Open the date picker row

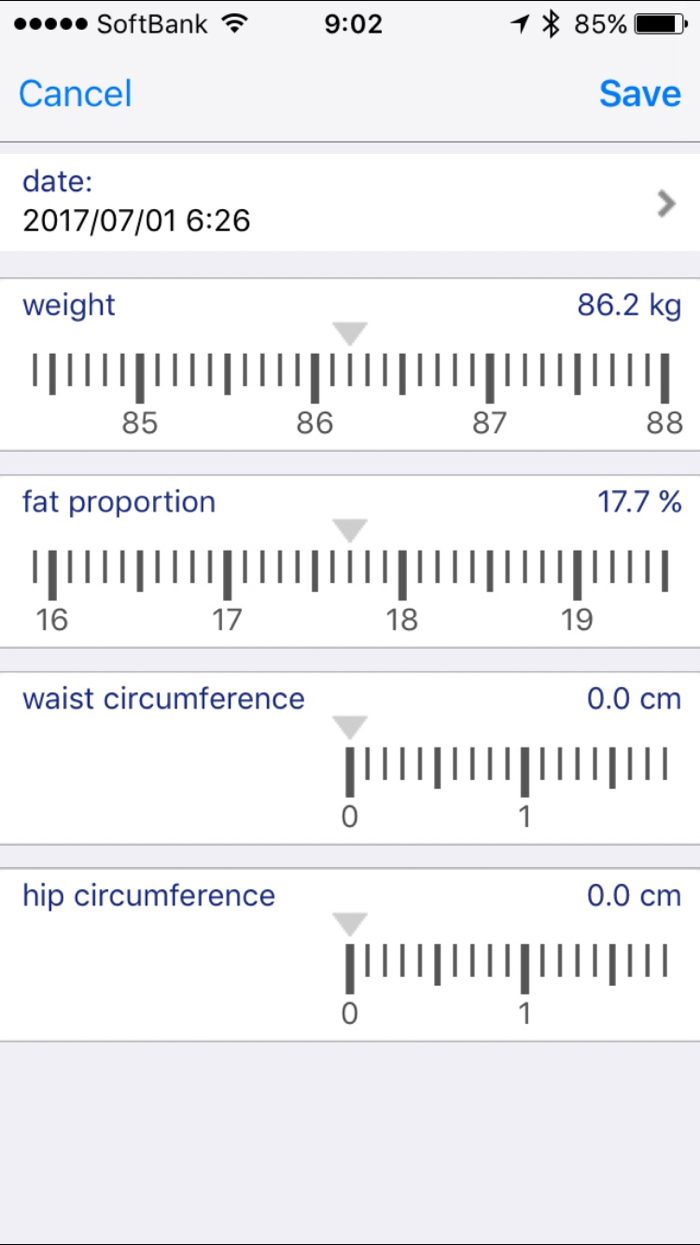click(x=350, y=202)
